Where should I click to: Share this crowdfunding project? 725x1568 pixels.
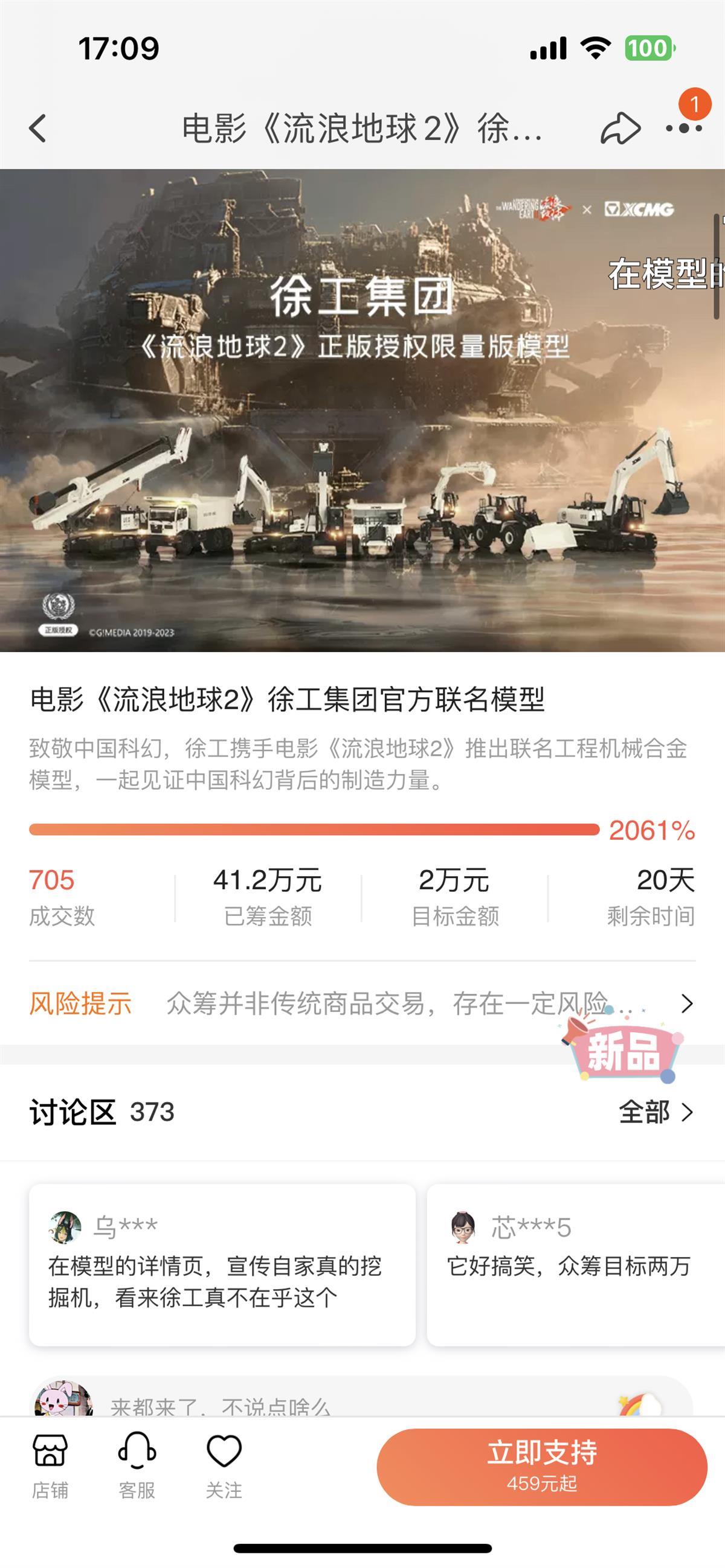click(x=620, y=129)
